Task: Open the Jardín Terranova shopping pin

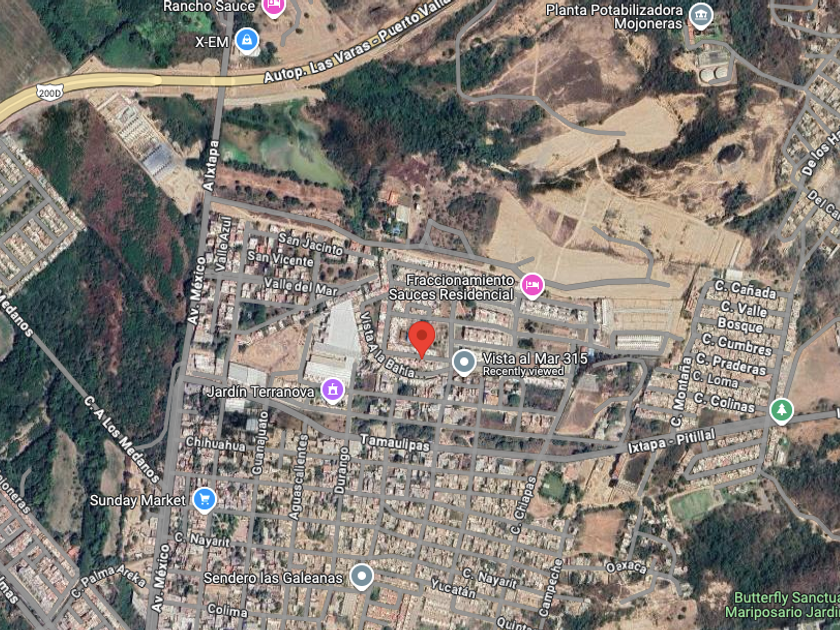Action: (331, 390)
